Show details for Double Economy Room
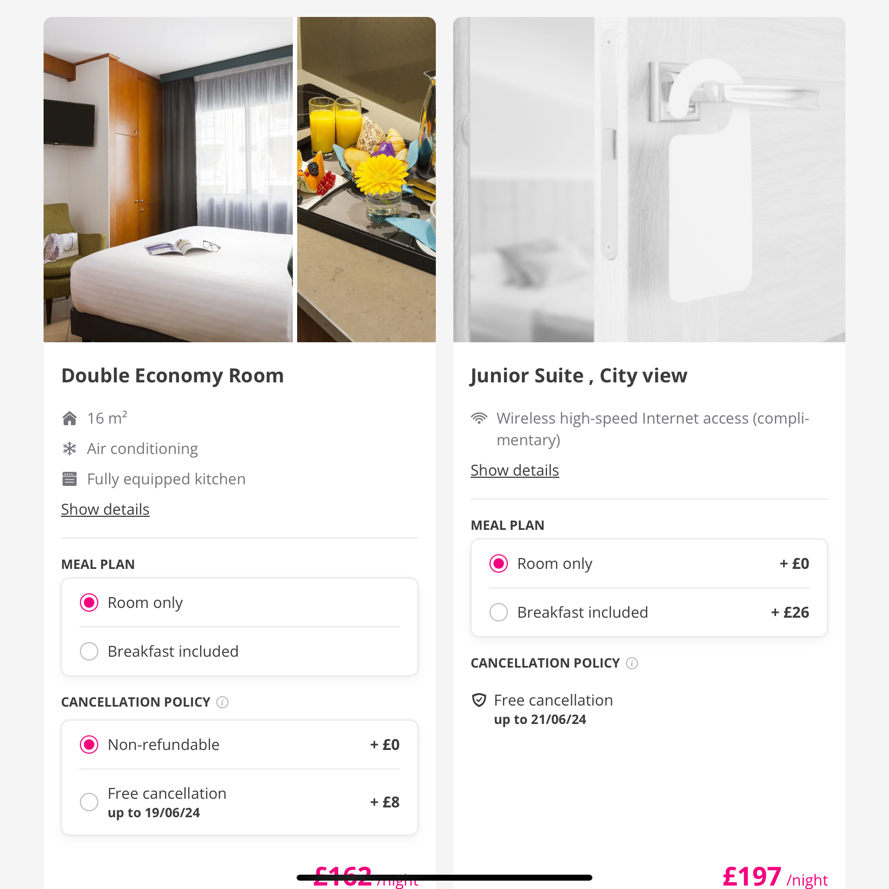Viewport: 889px width, 889px height. coord(105,509)
